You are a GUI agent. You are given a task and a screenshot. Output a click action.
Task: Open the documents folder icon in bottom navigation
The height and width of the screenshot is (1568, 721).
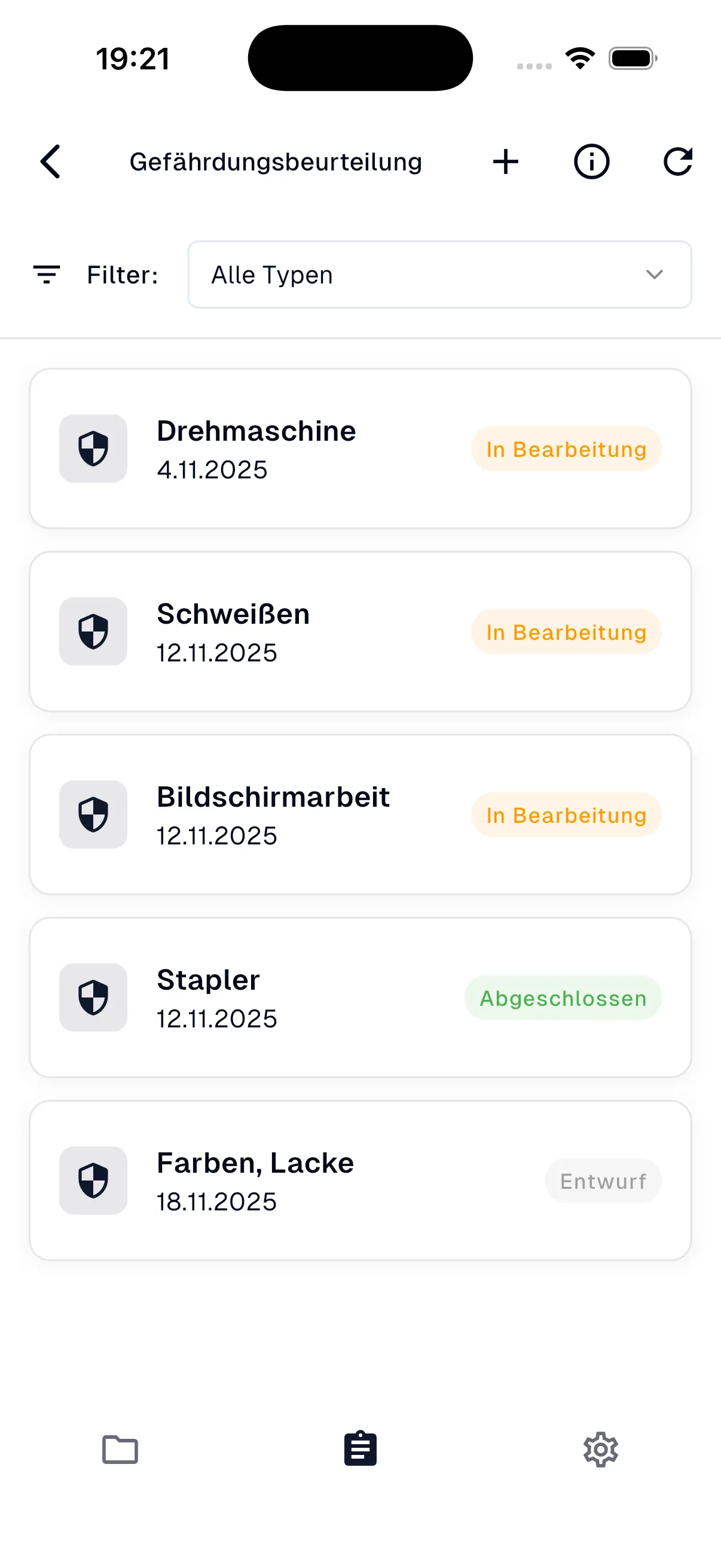120,1448
